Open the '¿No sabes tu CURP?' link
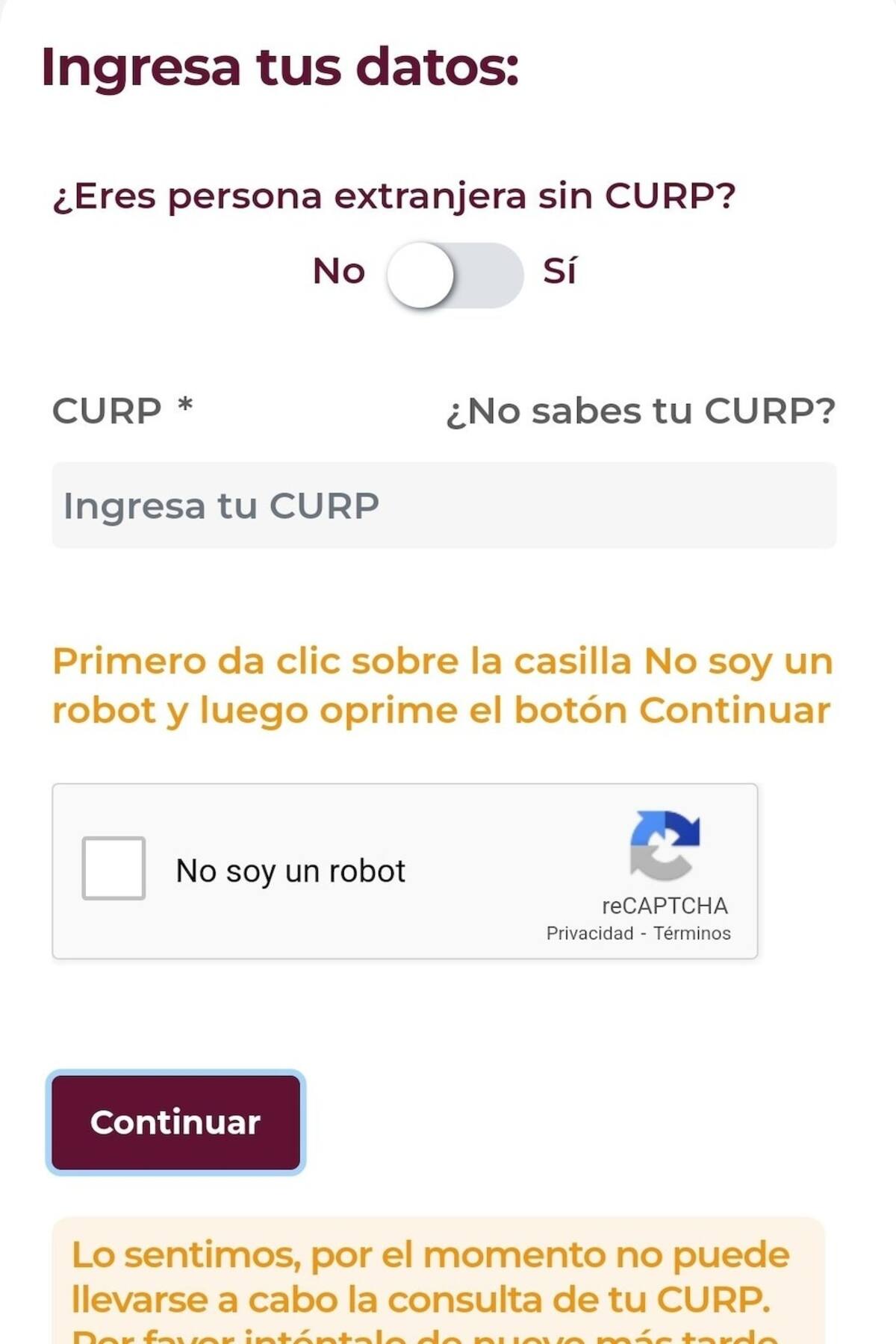Image resolution: width=896 pixels, height=1344 pixels. coord(640,414)
